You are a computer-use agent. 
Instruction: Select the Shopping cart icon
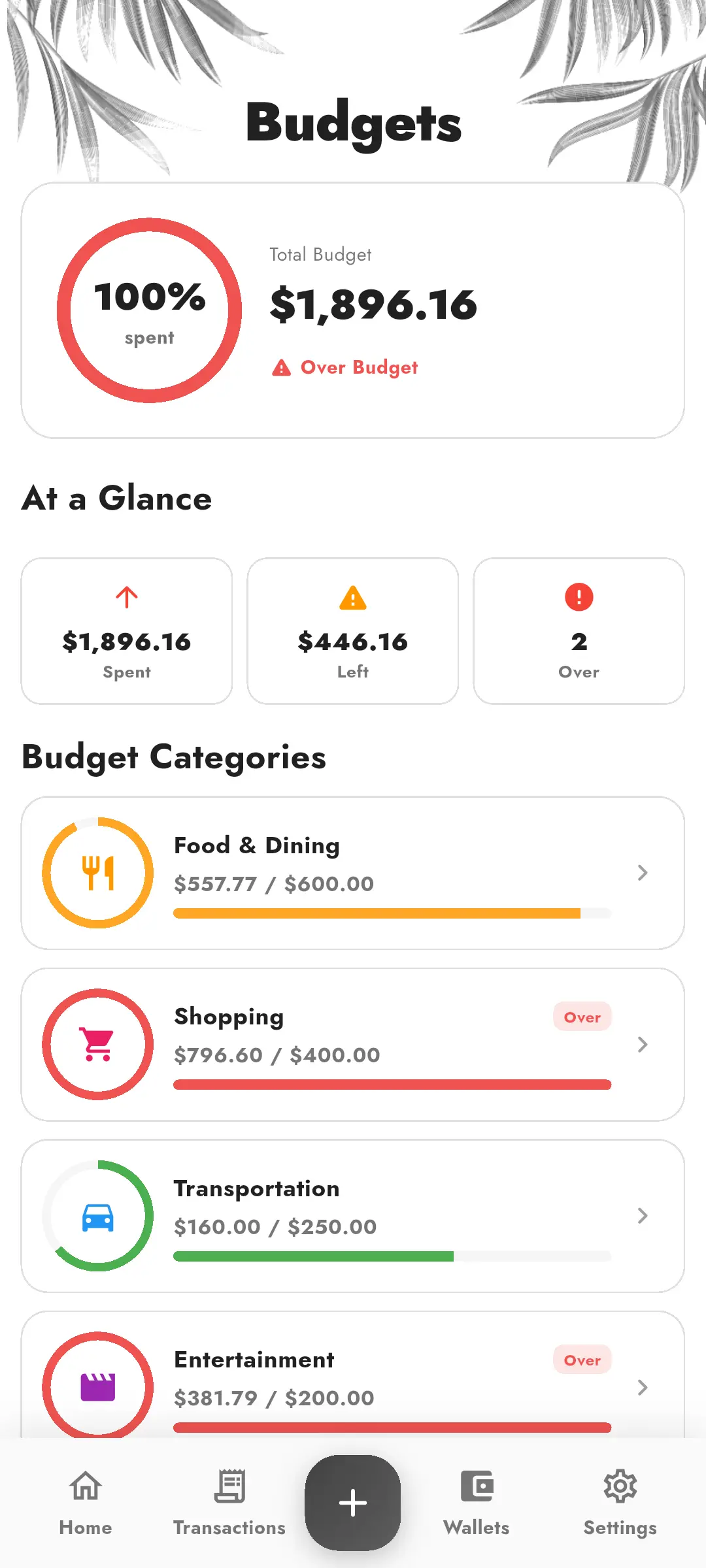click(97, 1043)
